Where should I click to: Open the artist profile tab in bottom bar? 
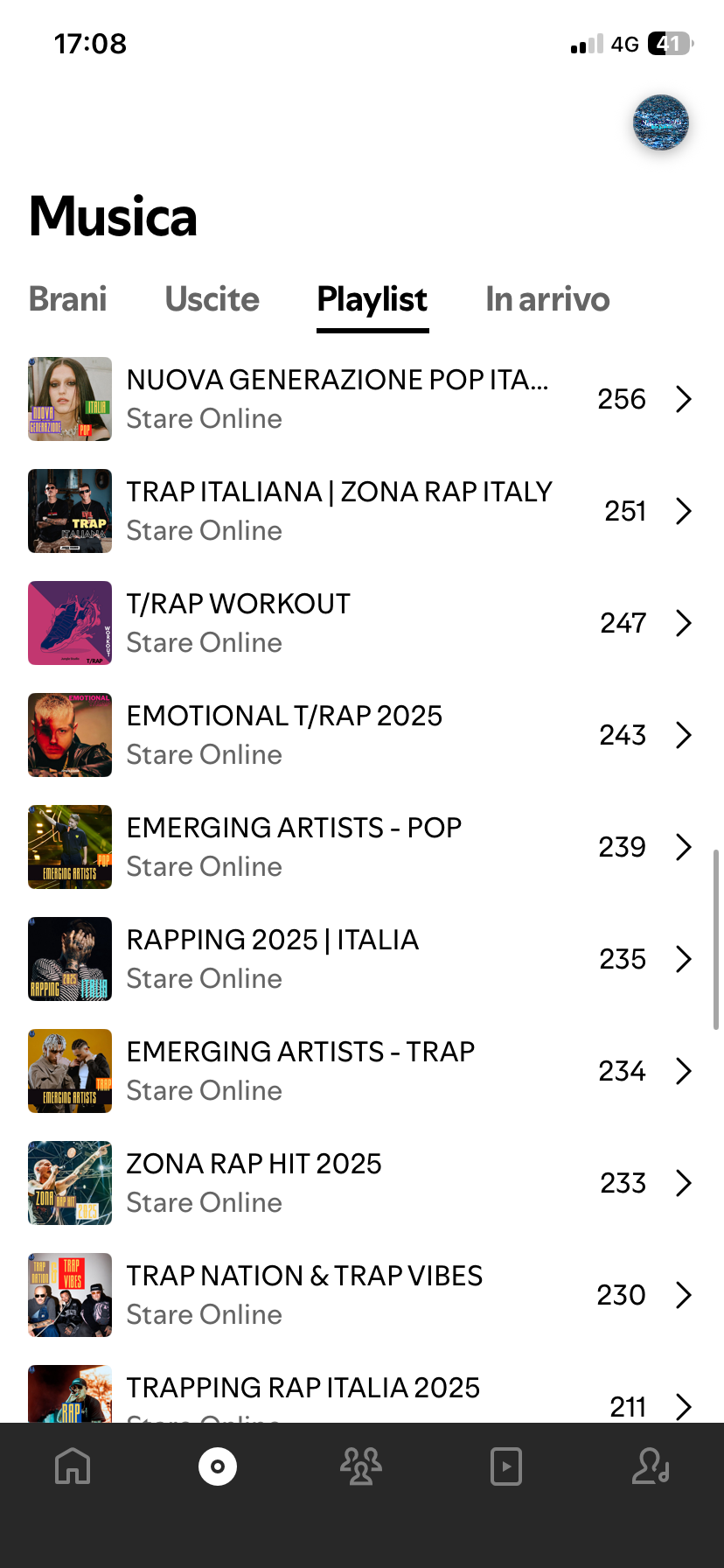pyautogui.click(x=651, y=1466)
